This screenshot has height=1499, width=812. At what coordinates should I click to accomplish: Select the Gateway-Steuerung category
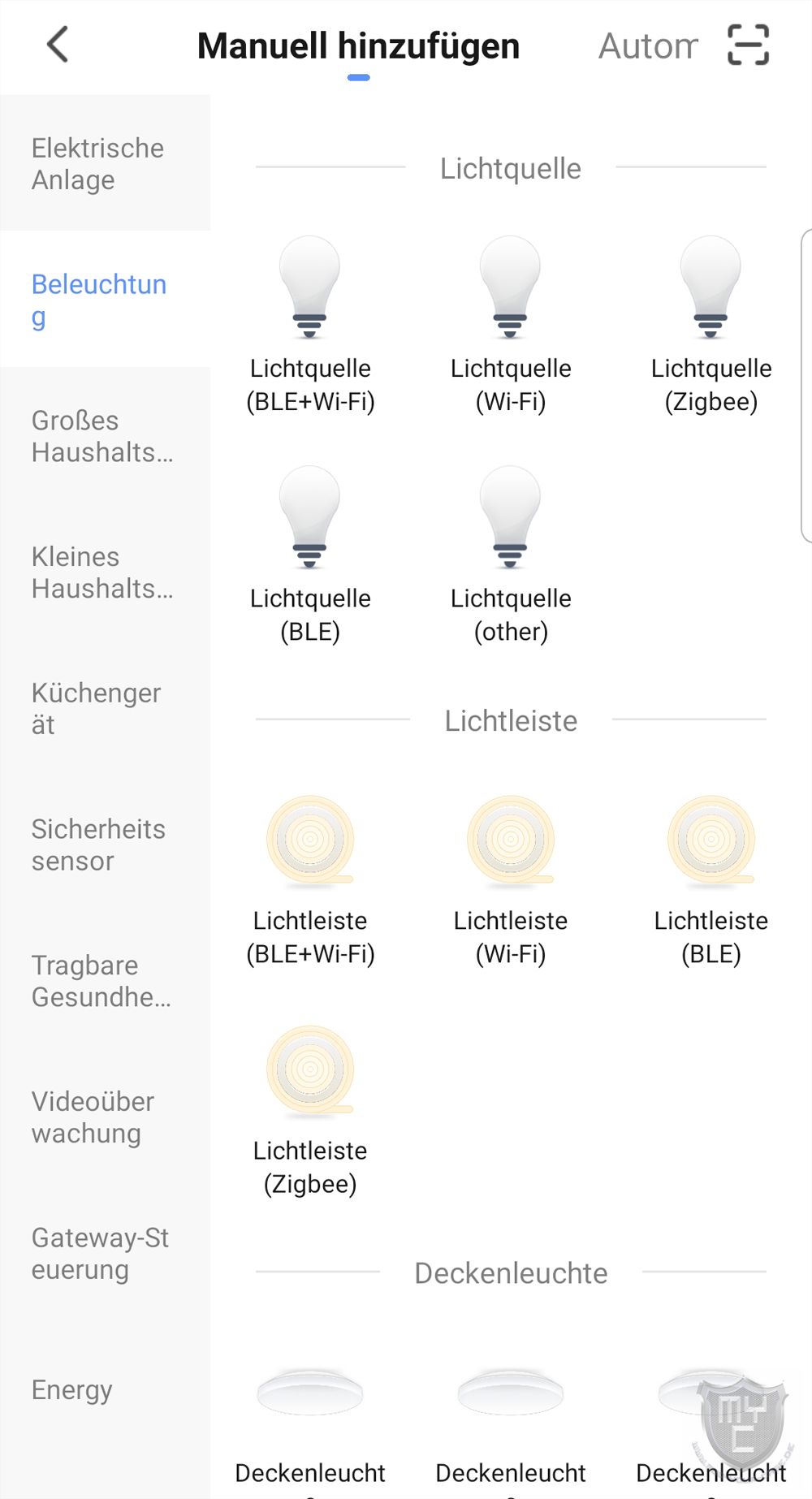(105, 1254)
